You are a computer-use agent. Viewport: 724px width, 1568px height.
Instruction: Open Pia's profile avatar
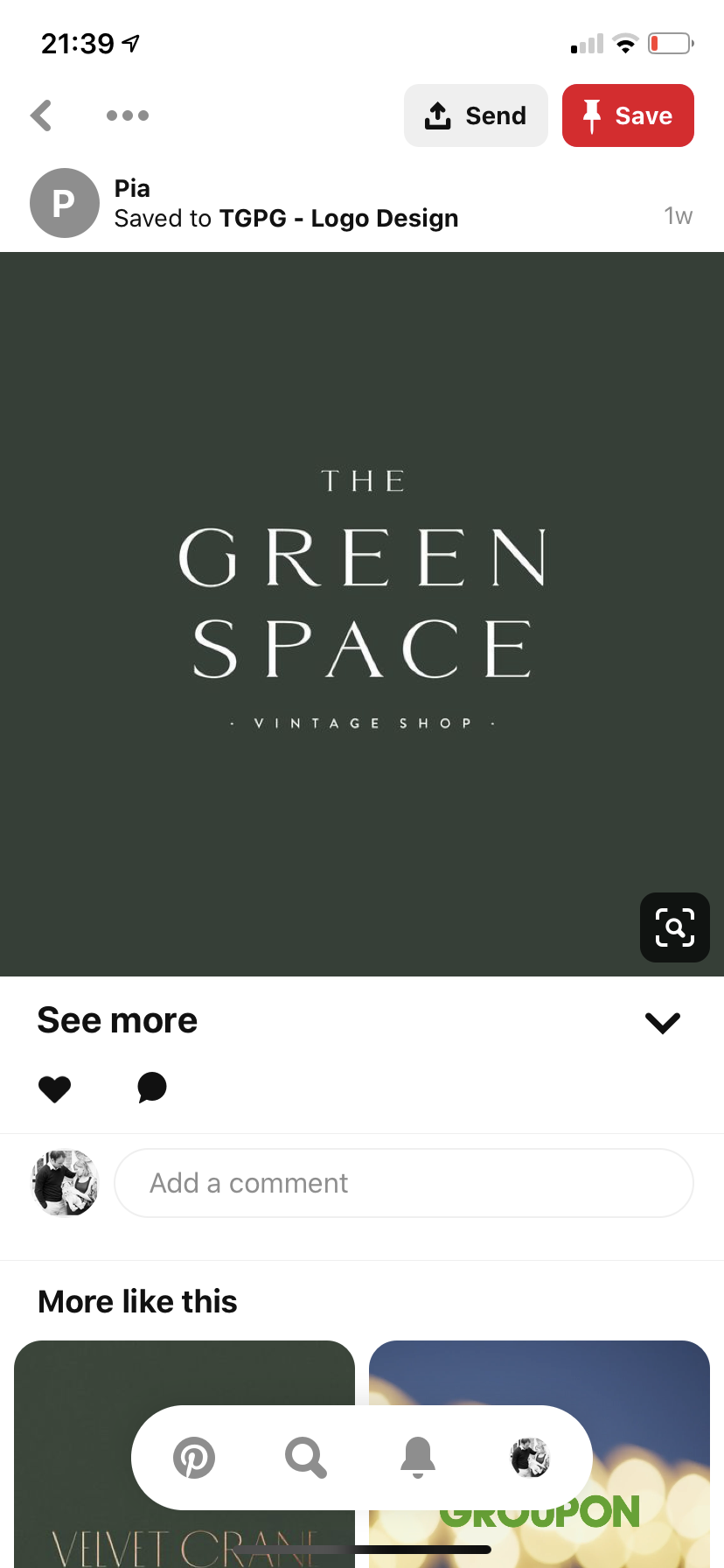coord(64,203)
